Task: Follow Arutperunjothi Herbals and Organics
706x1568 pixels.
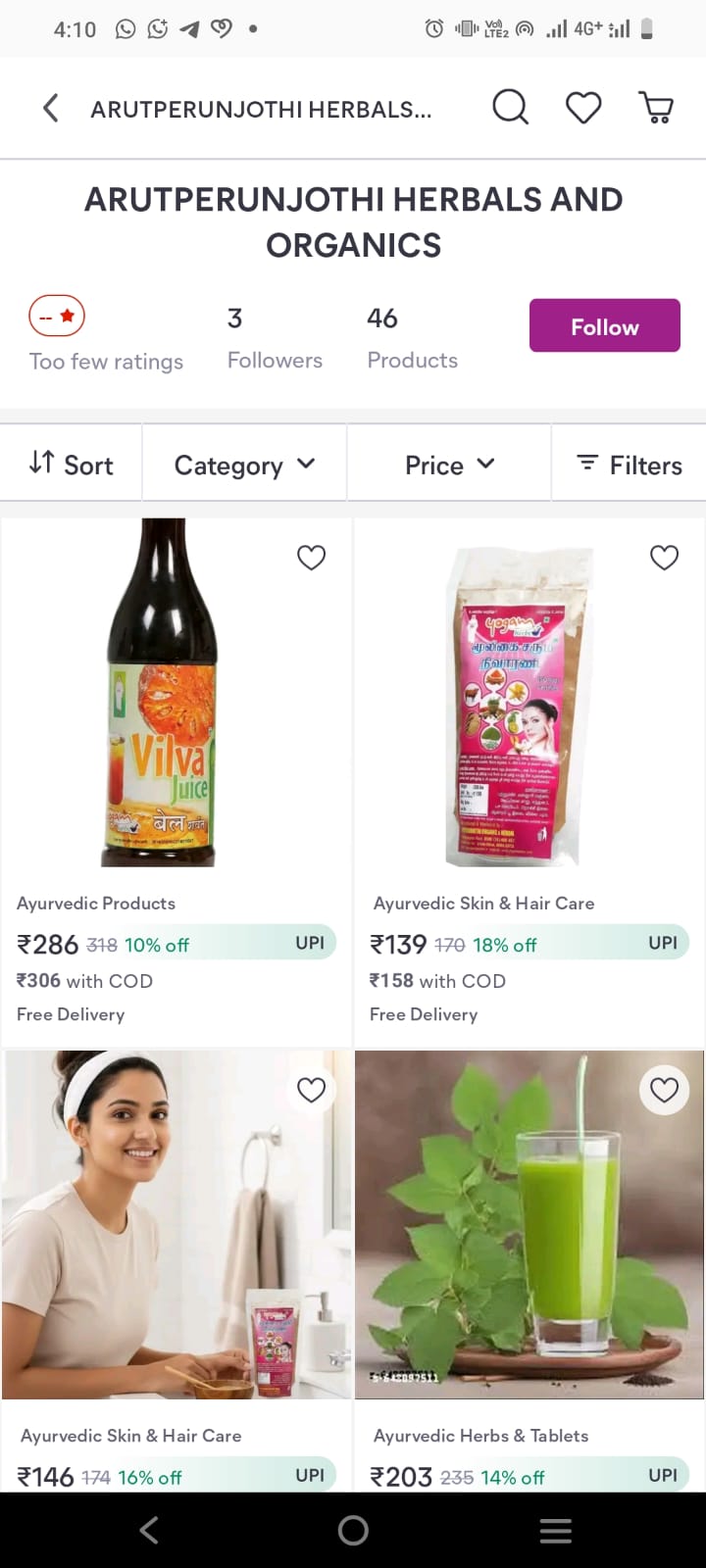Action: (x=604, y=326)
